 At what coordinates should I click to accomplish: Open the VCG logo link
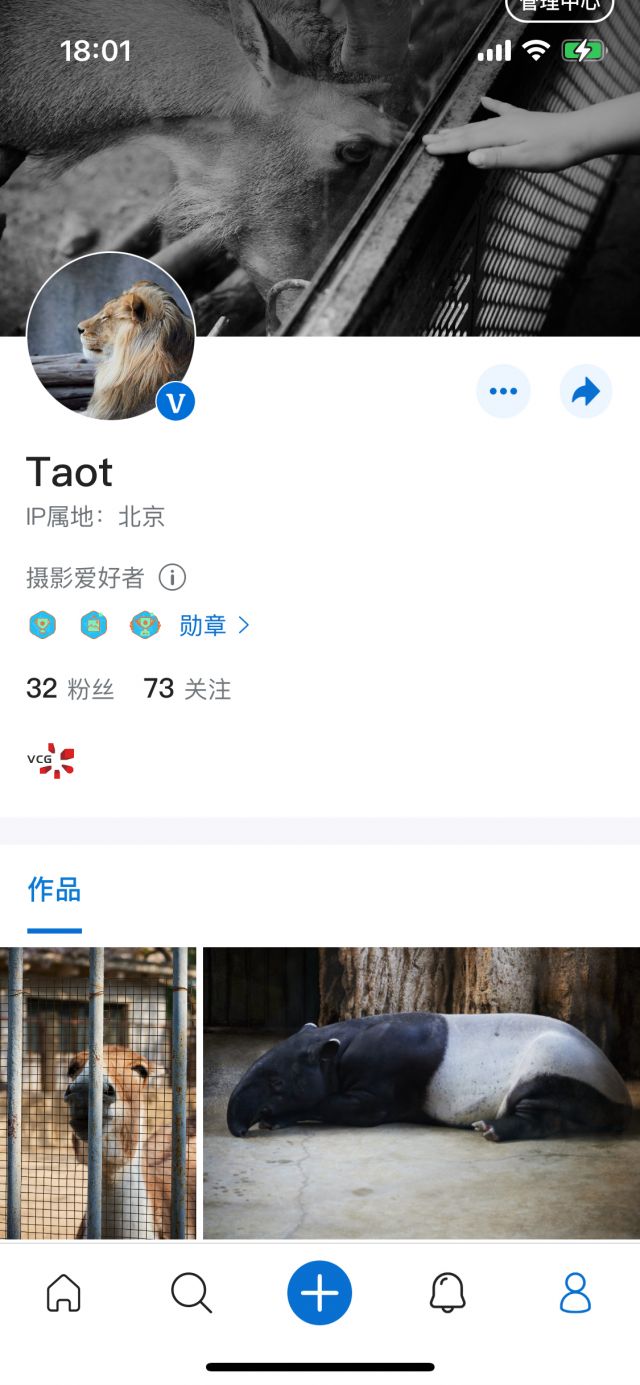pyautogui.click(x=51, y=761)
